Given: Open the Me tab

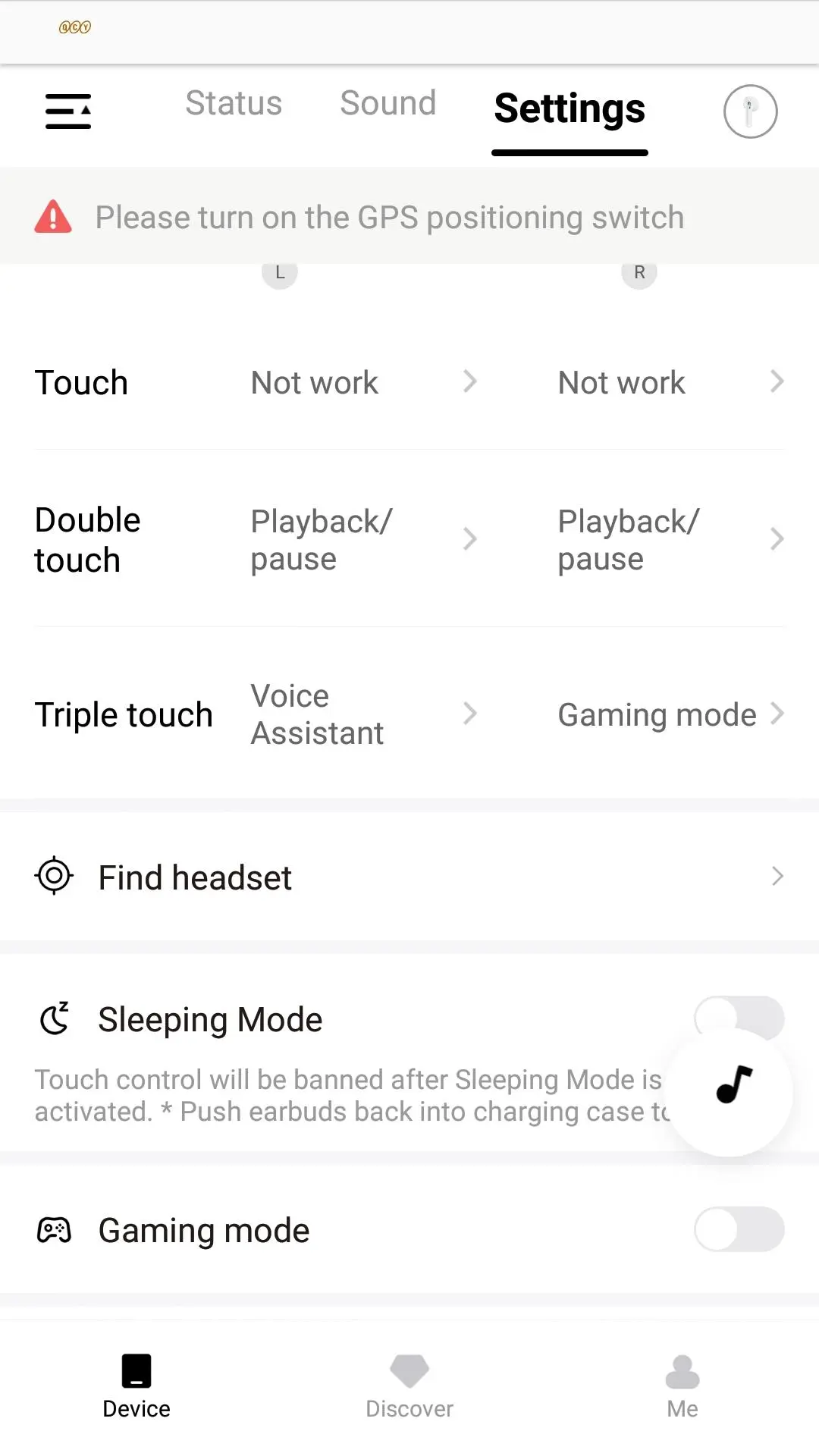Looking at the screenshot, I should coord(682,1386).
